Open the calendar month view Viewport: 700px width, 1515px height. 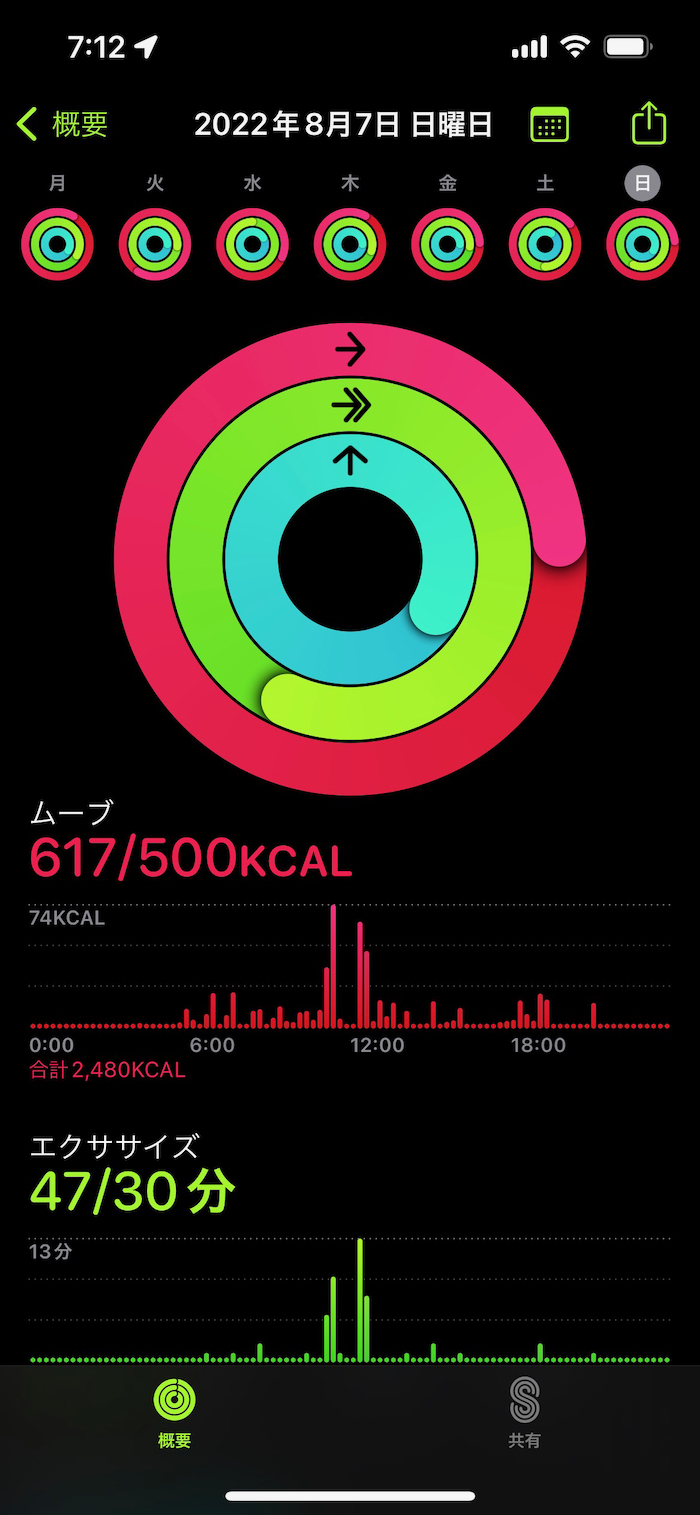coord(549,125)
